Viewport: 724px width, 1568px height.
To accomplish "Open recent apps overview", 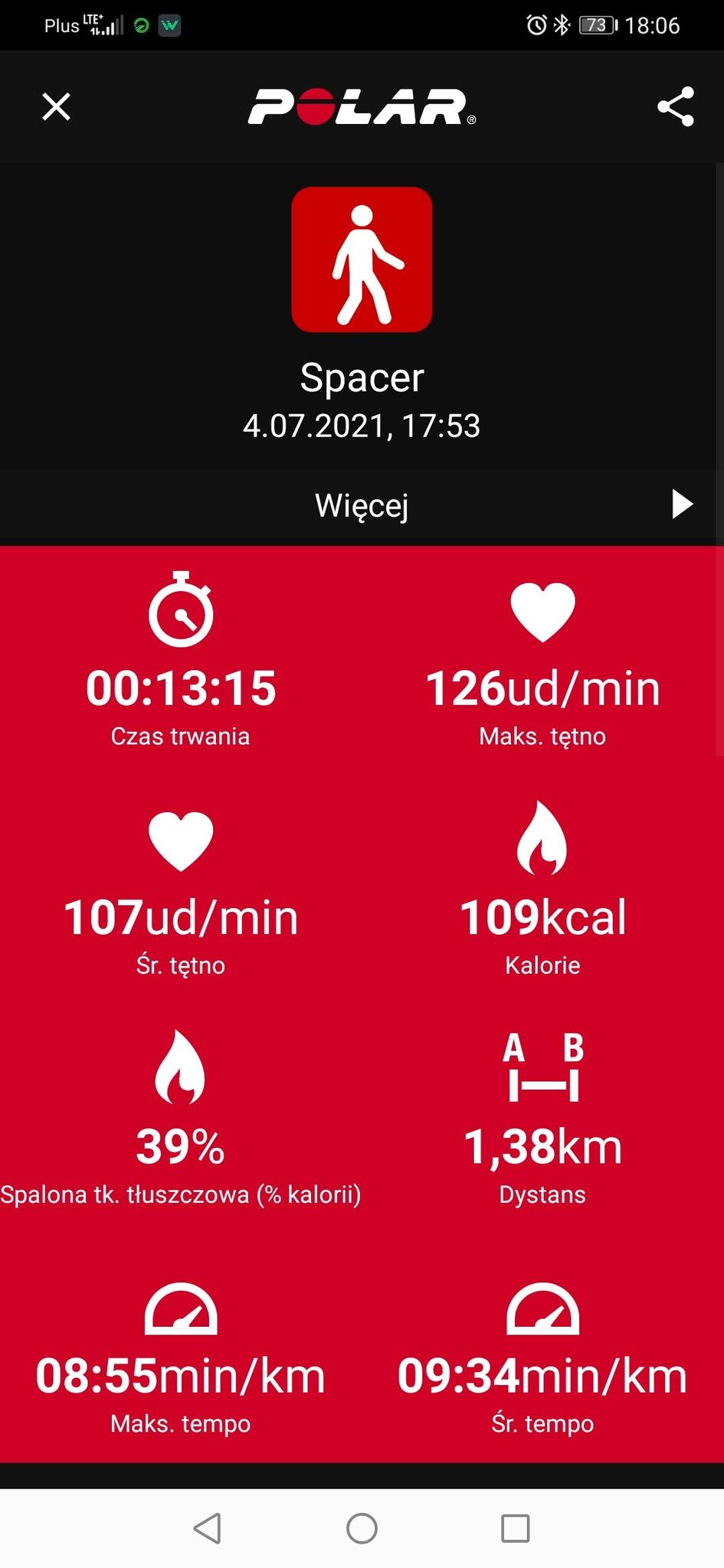I will click(515, 1528).
